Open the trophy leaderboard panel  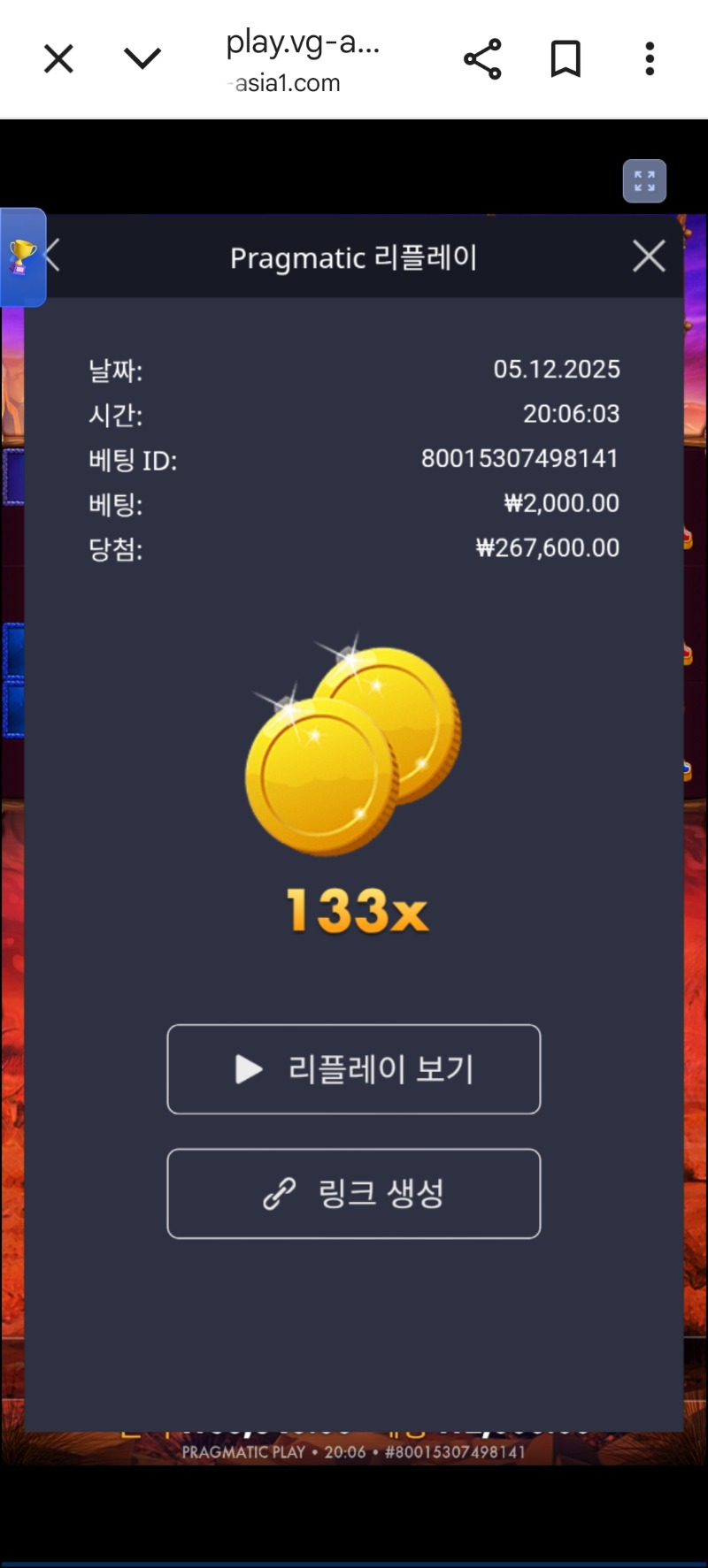coord(23,256)
